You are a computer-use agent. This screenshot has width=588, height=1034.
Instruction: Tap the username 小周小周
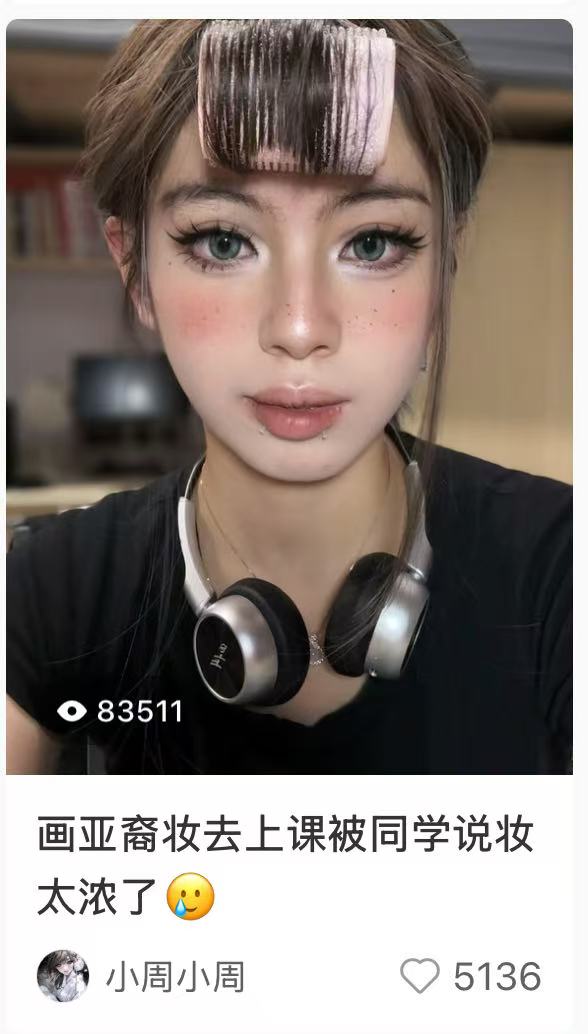click(x=175, y=977)
